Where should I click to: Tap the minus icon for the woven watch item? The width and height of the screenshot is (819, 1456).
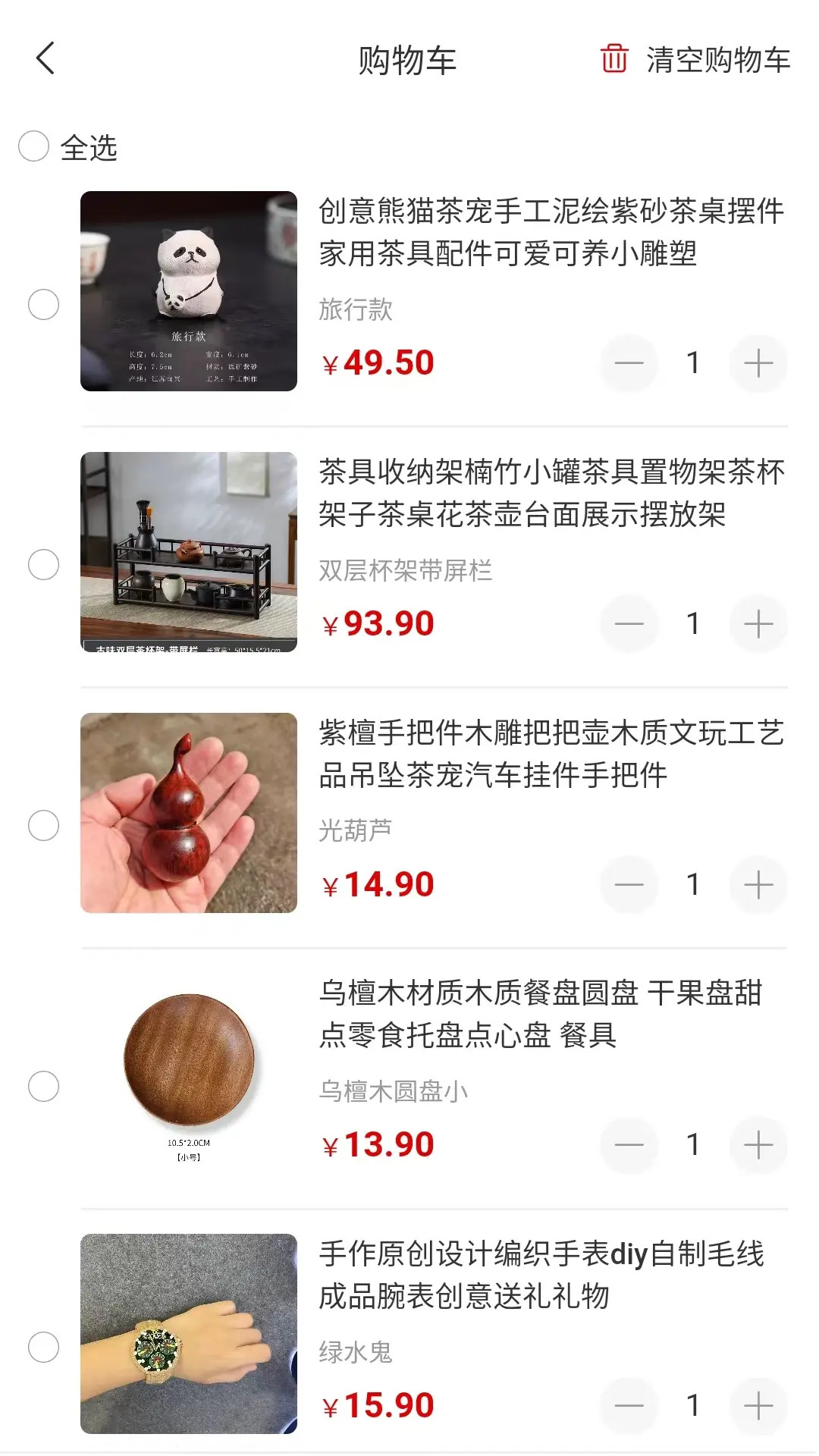(629, 1407)
